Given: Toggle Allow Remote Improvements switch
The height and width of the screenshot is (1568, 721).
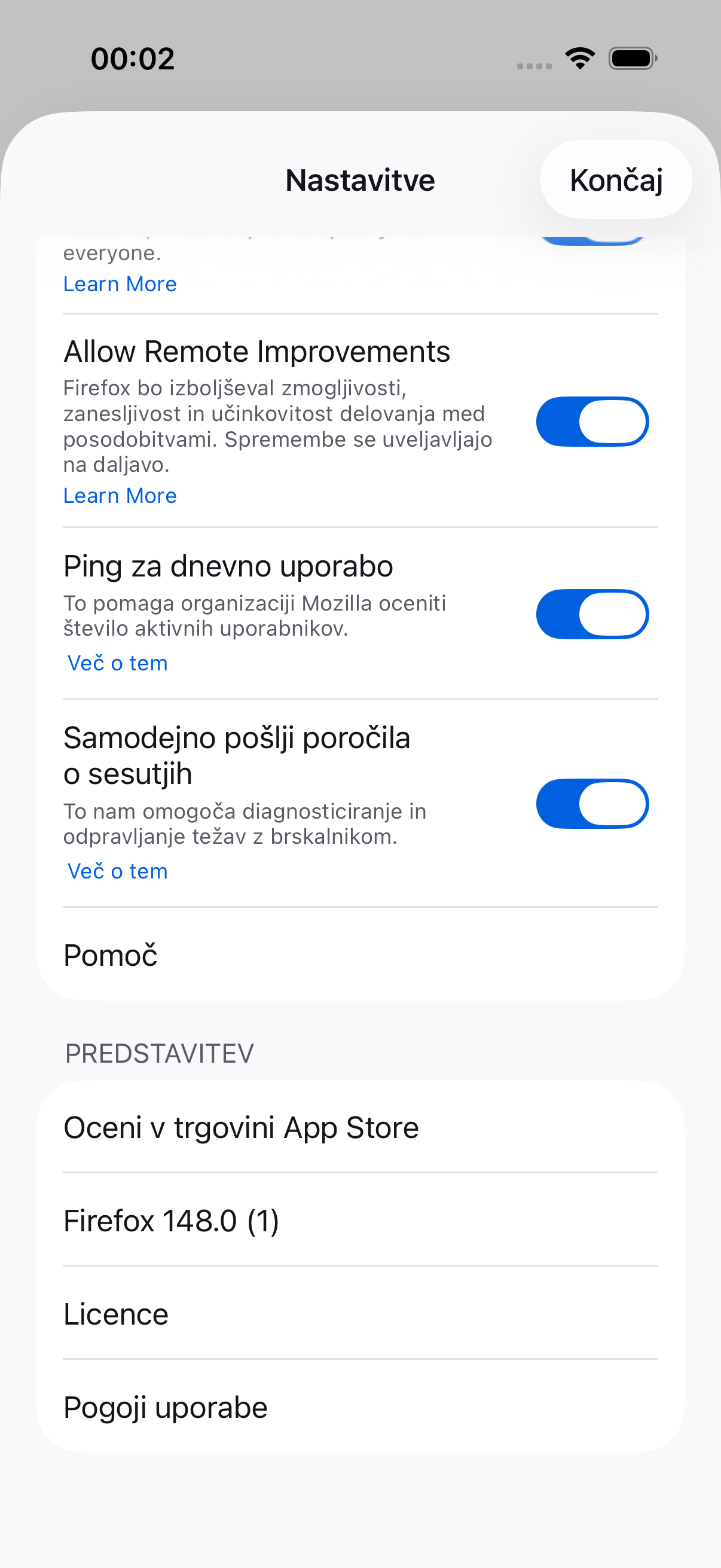Looking at the screenshot, I should click(x=591, y=422).
